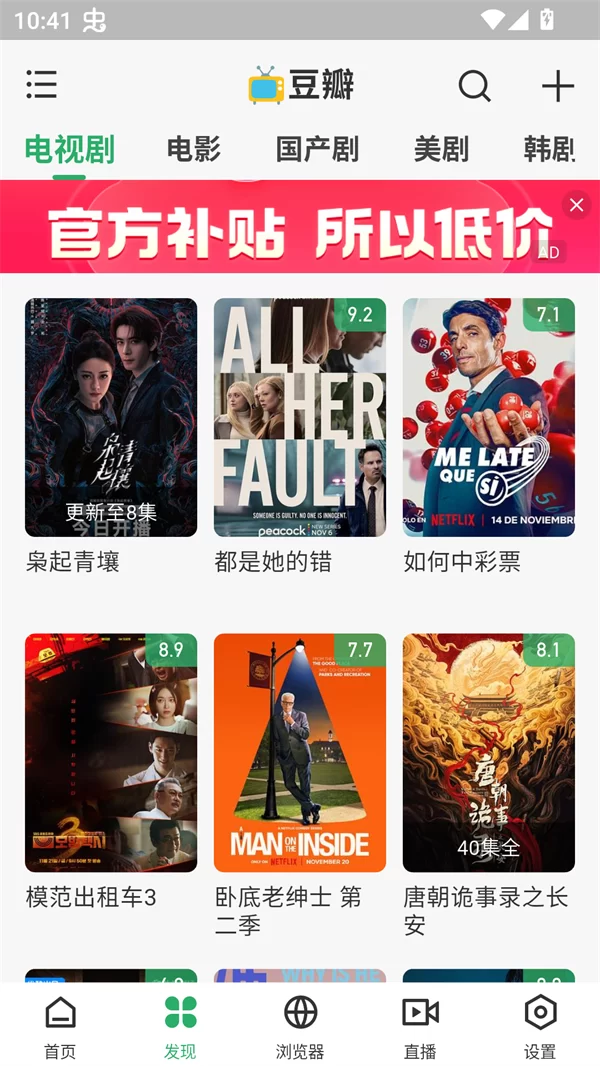Tap the plus add icon

557,86
